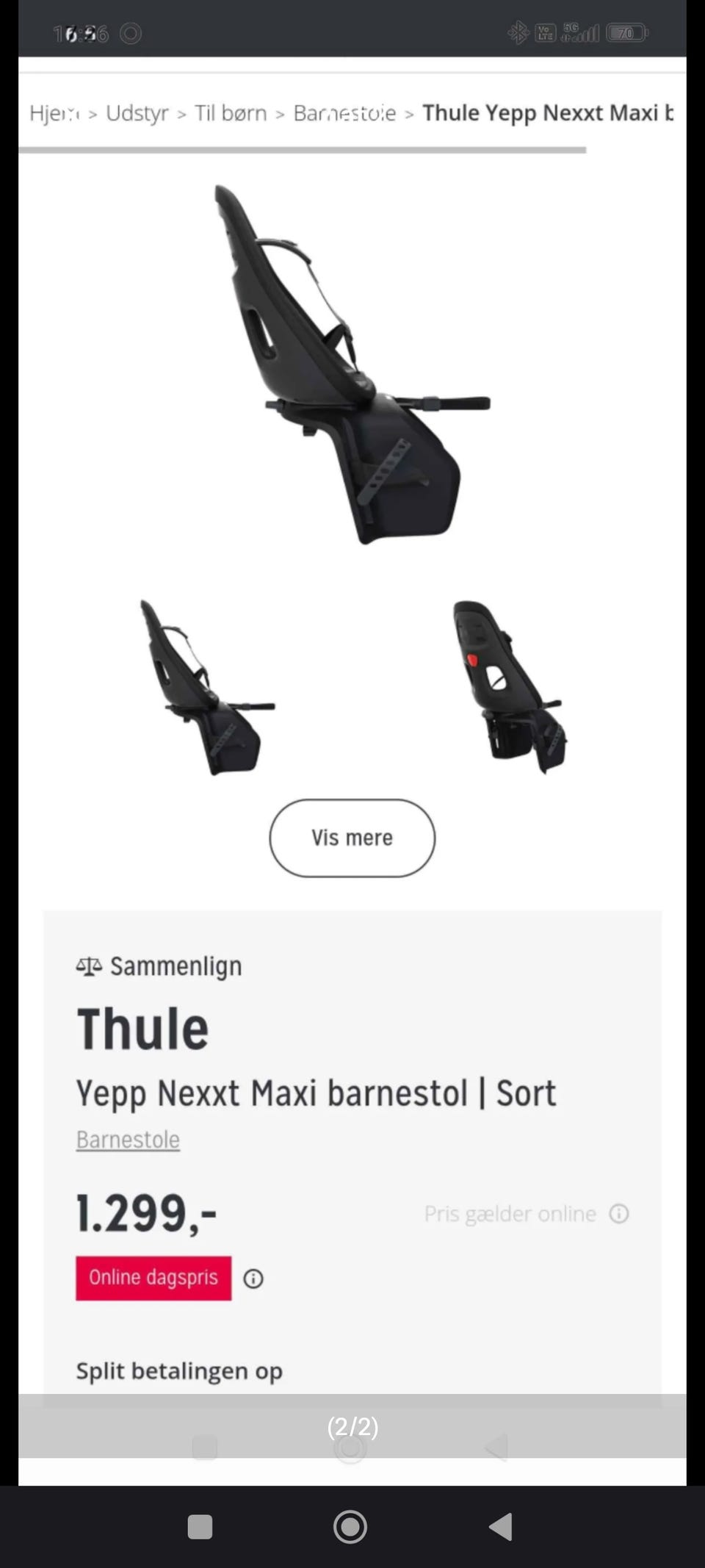Open the "Barnestole" link under the product title
This screenshot has height=1568, width=705.
click(x=128, y=1139)
